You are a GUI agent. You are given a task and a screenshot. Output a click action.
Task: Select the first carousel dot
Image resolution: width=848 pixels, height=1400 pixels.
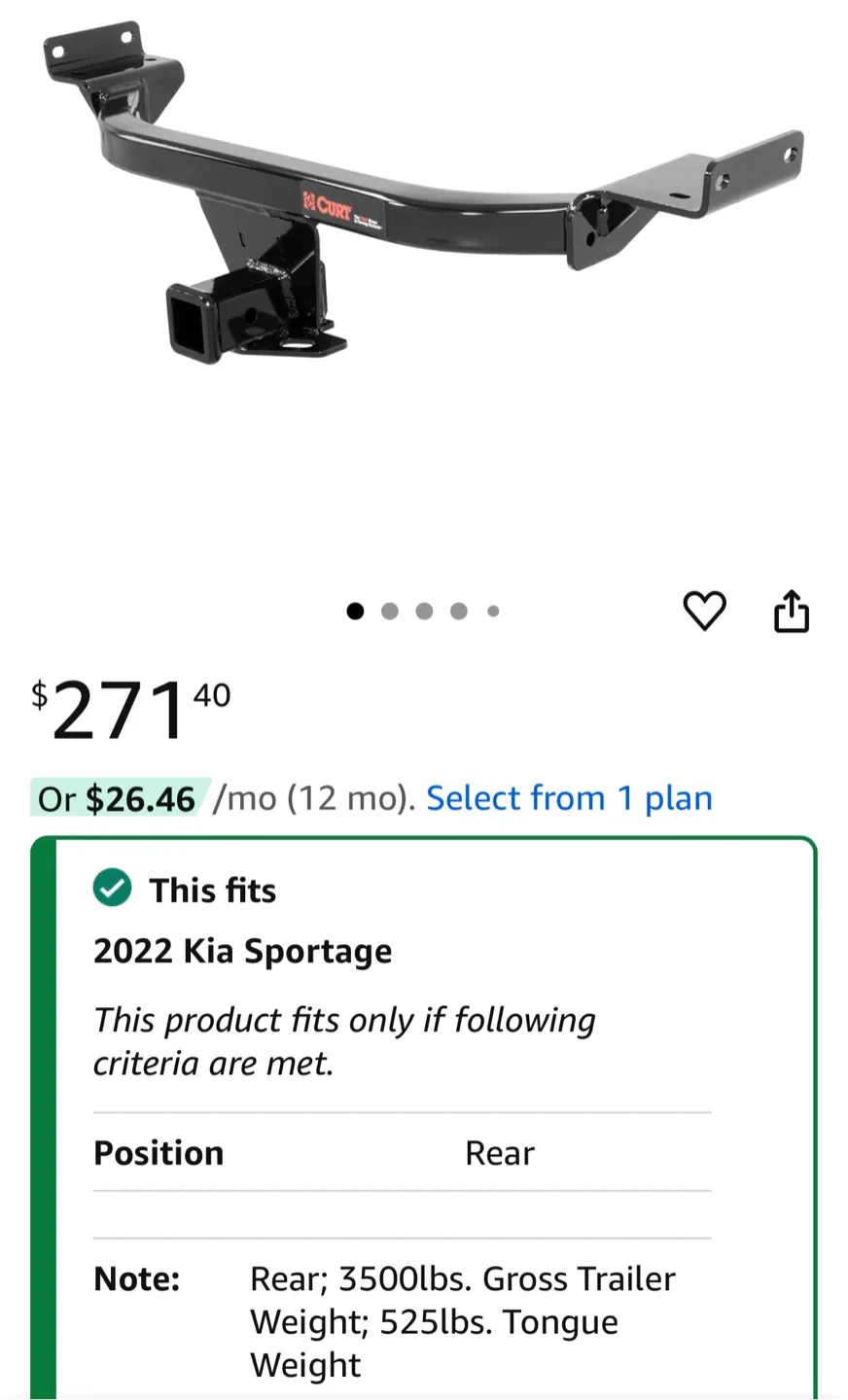click(355, 611)
